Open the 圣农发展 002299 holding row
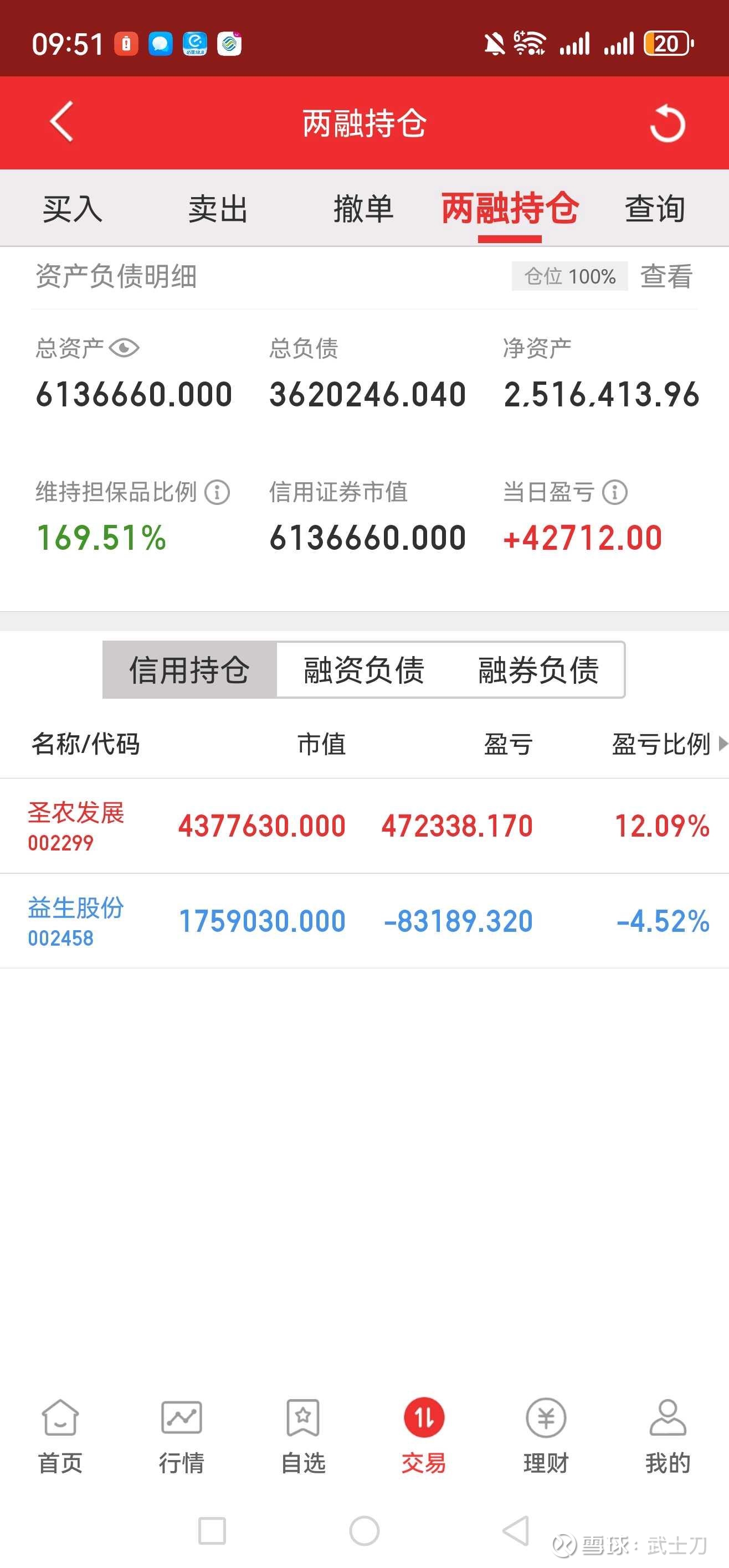Image resolution: width=729 pixels, height=1568 pixels. [364, 826]
